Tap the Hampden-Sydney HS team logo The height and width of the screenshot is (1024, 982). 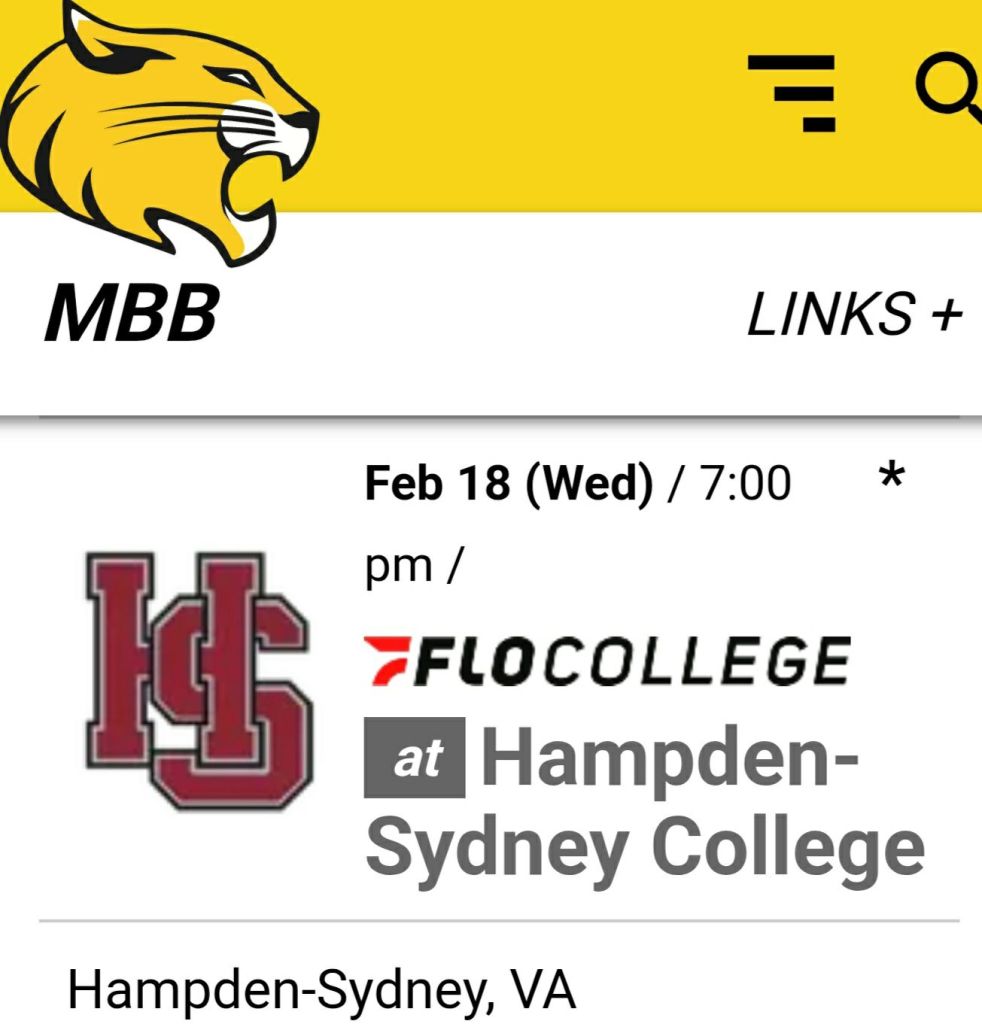pos(199,680)
